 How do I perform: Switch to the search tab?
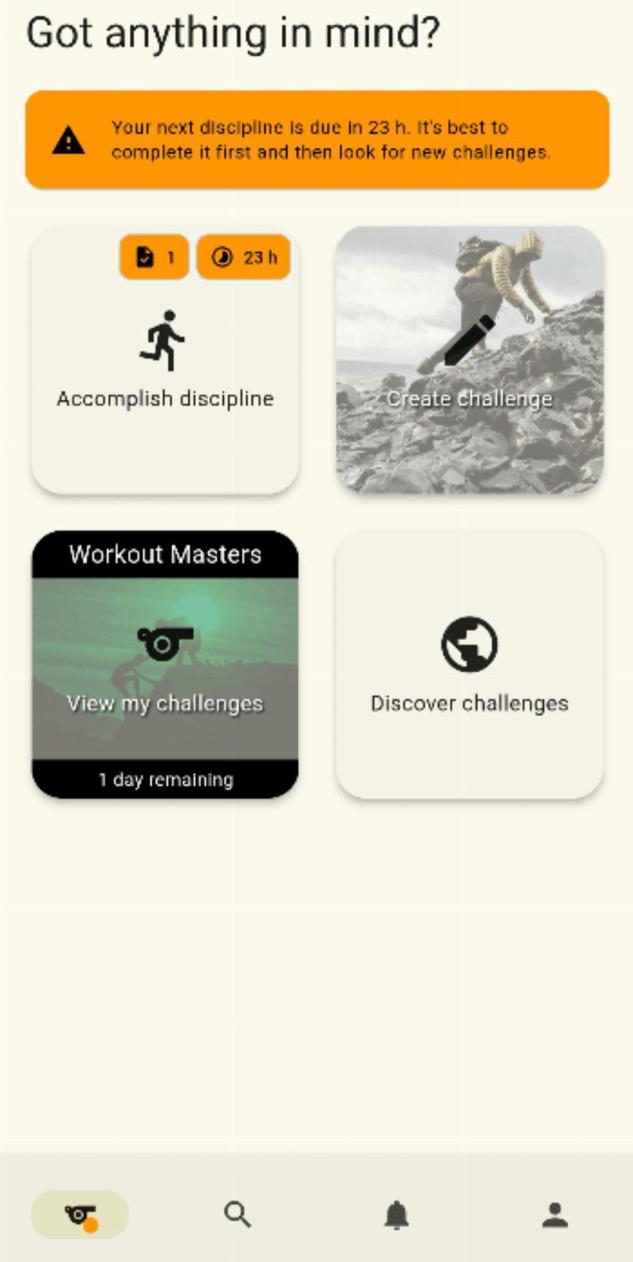237,1215
